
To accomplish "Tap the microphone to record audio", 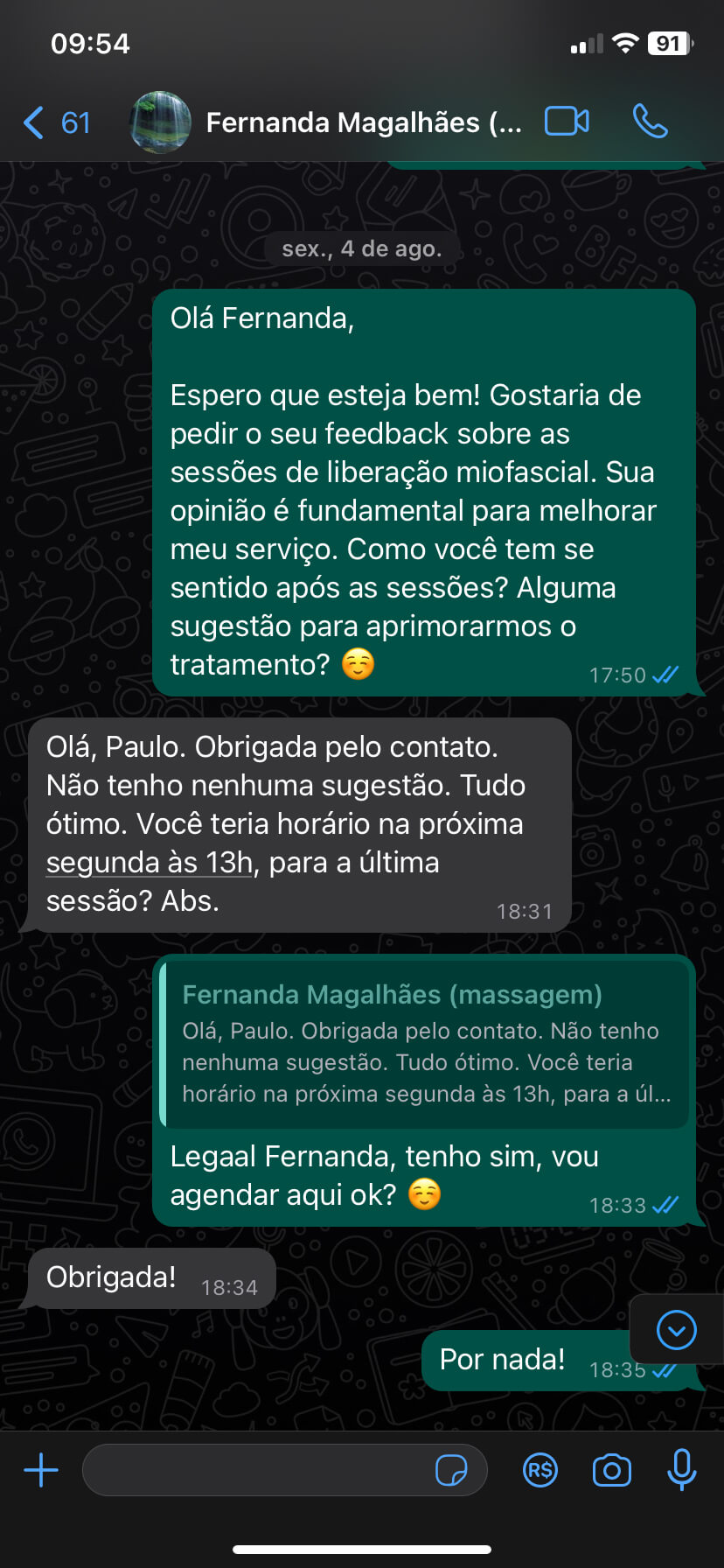I will (682, 1469).
